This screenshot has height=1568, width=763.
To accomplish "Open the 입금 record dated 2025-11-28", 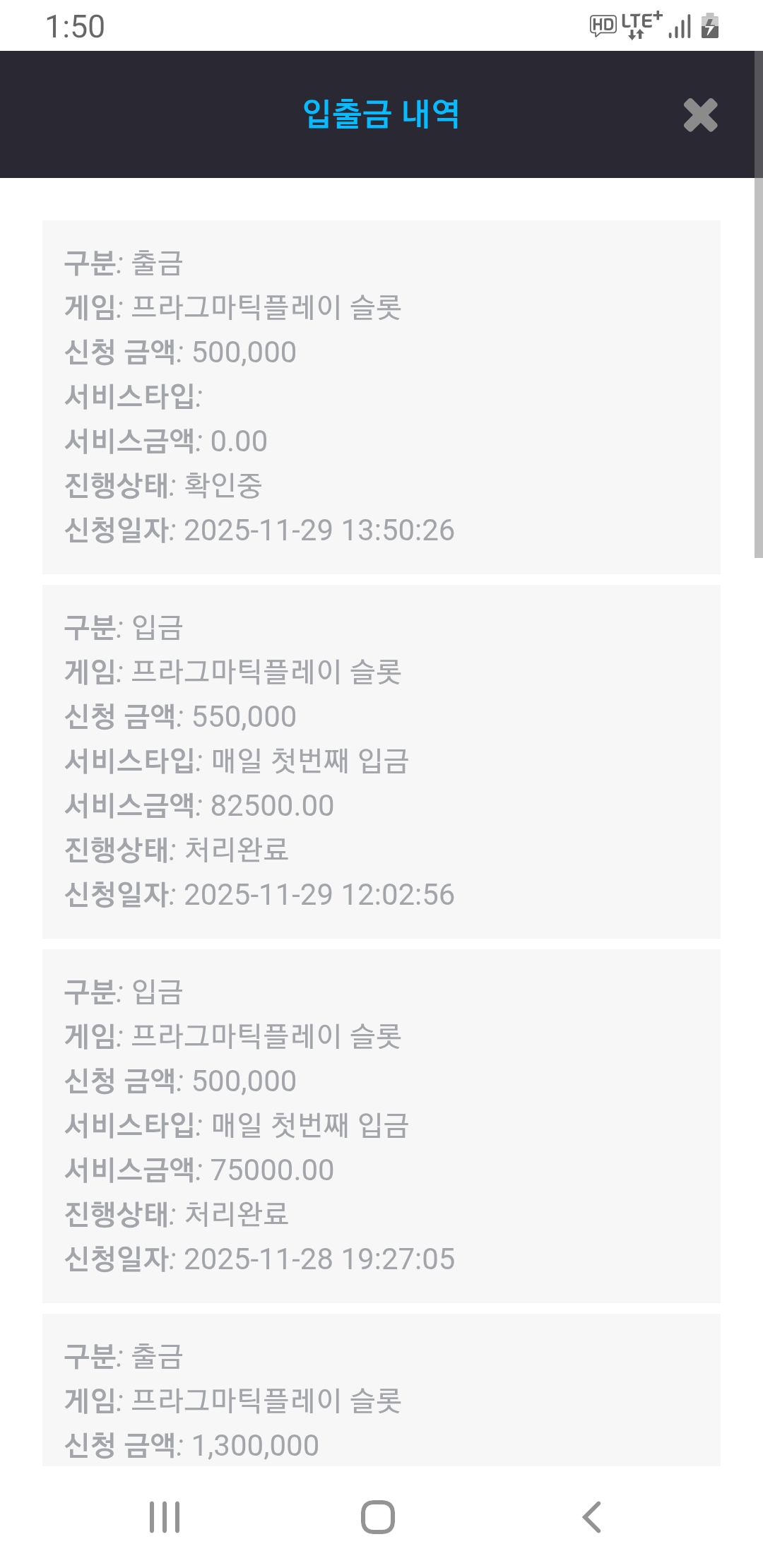I will coord(381,1123).
